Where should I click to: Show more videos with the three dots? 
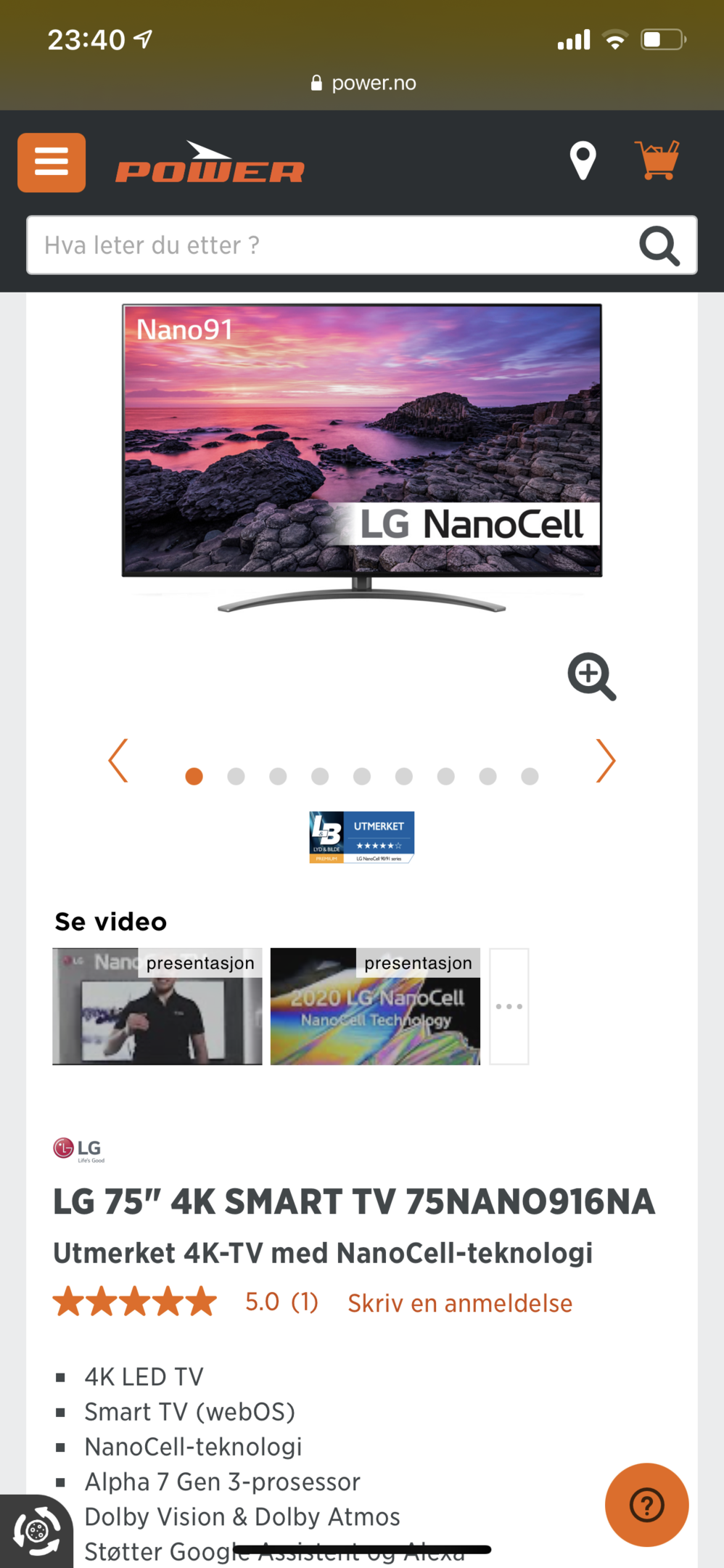[509, 1006]
